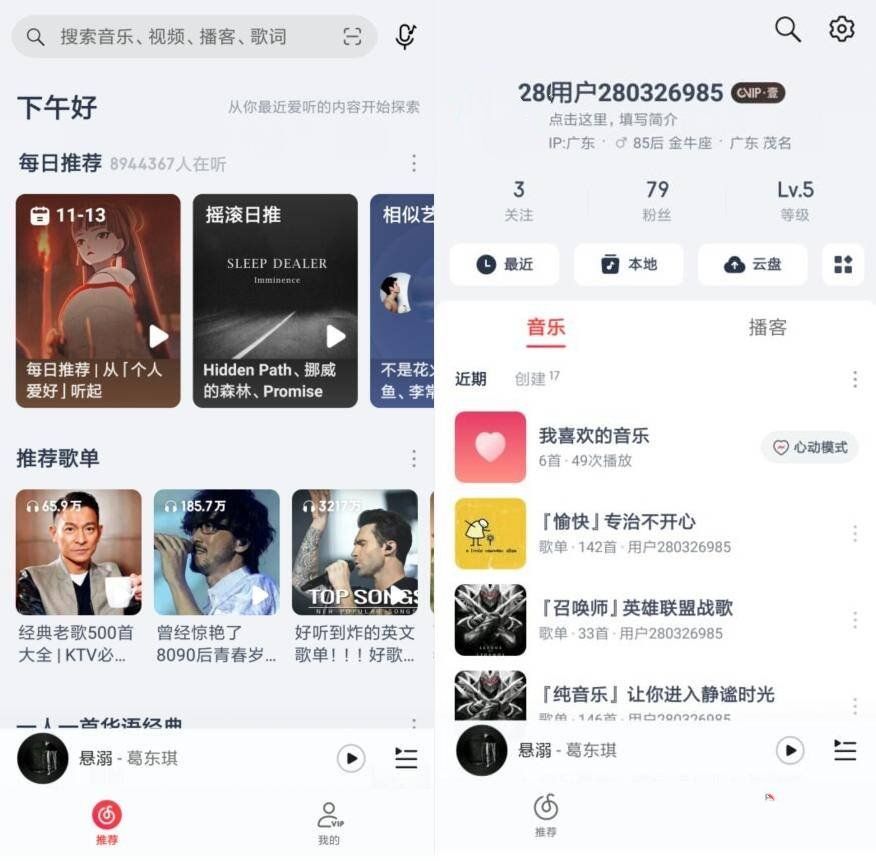Open 本地 local music
Screen dimensions: 876x861
tap(628, 265)
